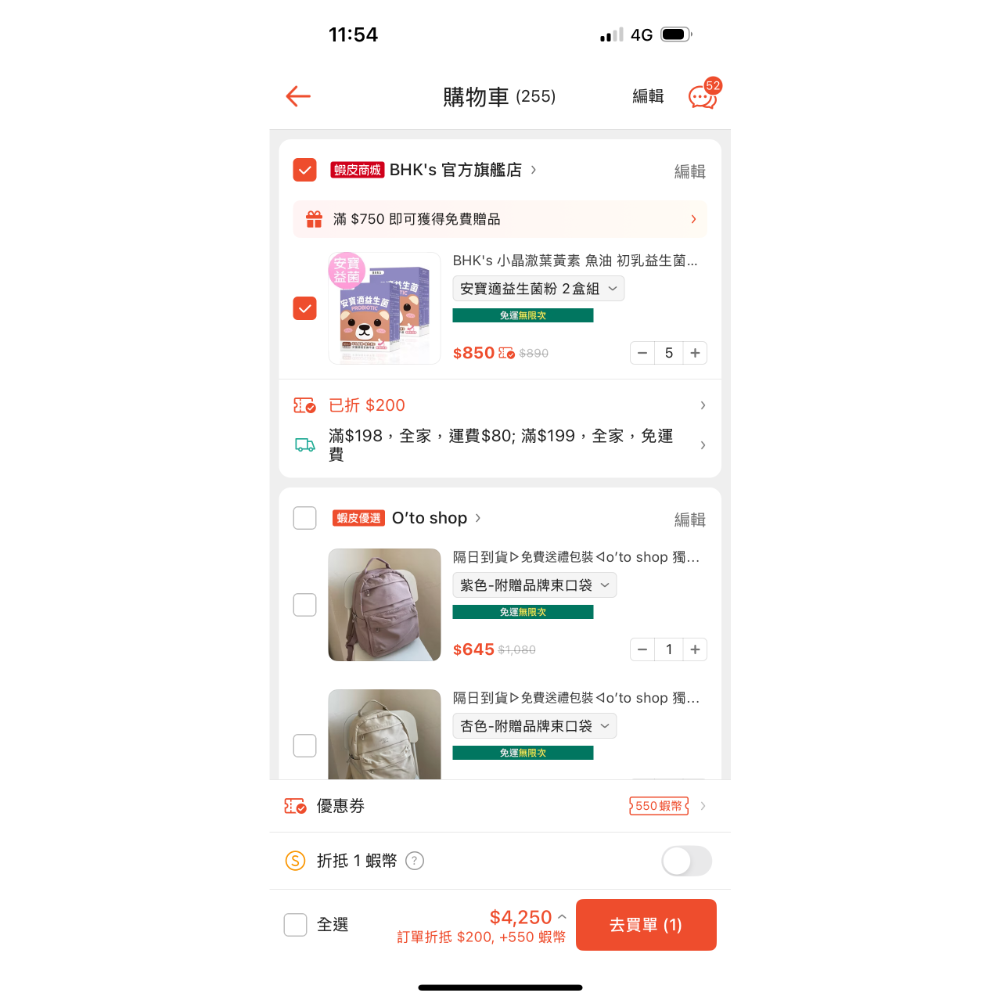The image size is (1000, 1000).
Task: Open 優惠券 voucher selection
Action: (500, 806)
